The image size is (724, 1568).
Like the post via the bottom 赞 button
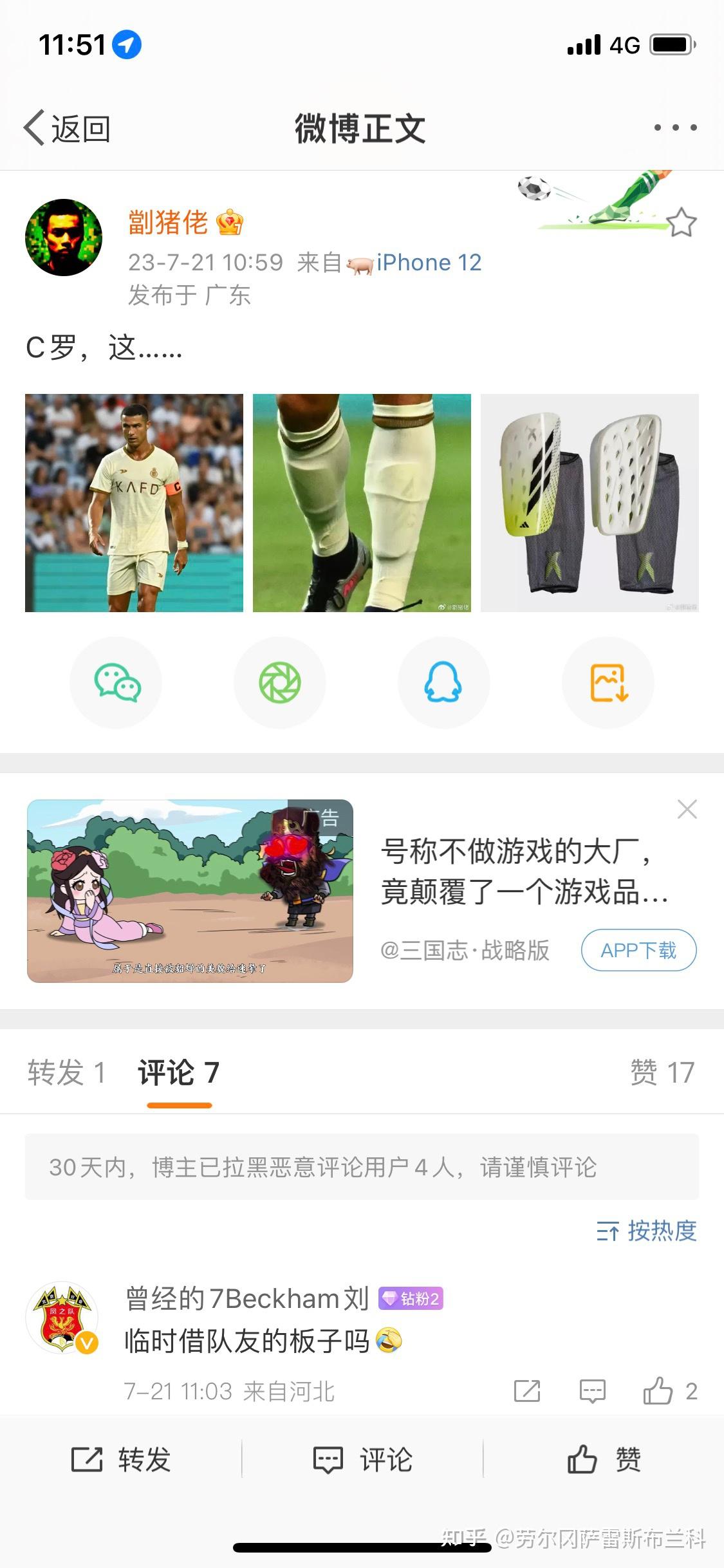pyautogui.click(x=603, y=1459)
